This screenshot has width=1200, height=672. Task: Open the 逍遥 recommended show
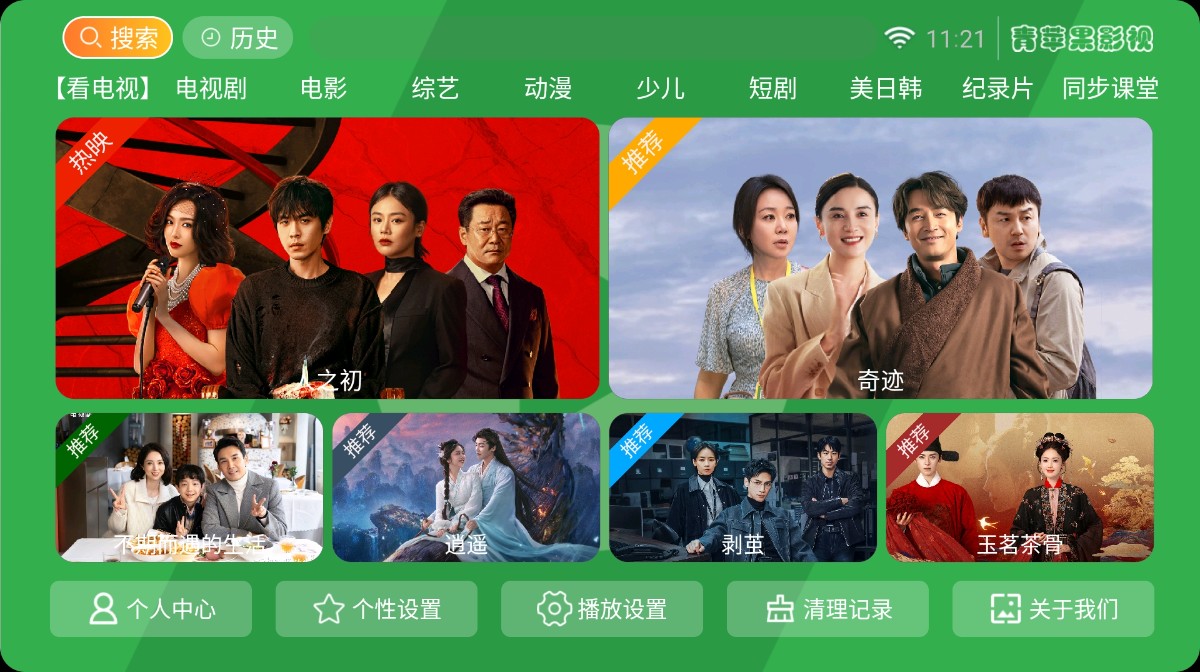tap(466, 487)
